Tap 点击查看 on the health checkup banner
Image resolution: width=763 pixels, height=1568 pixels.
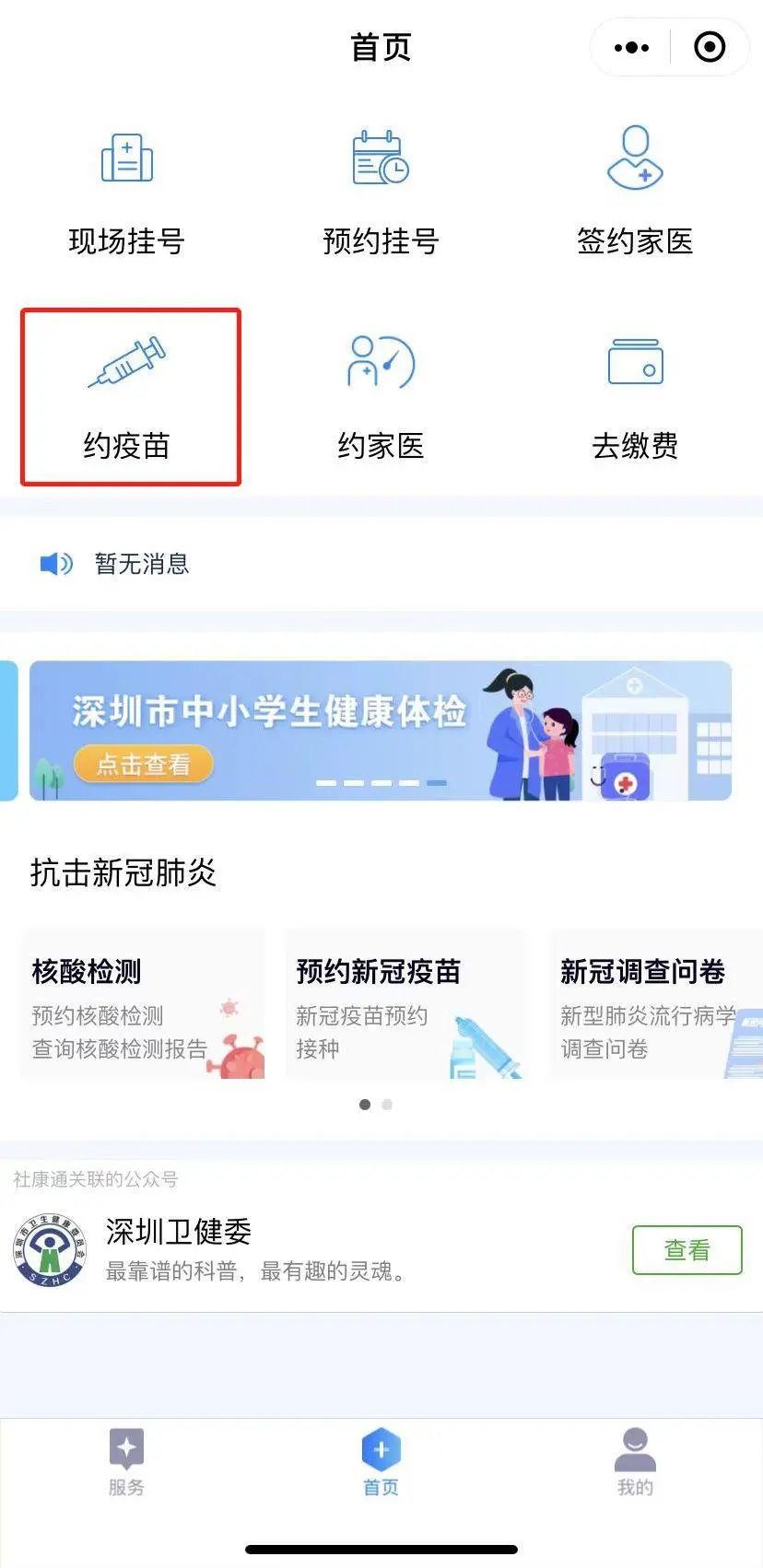click(x=143, y=765)
